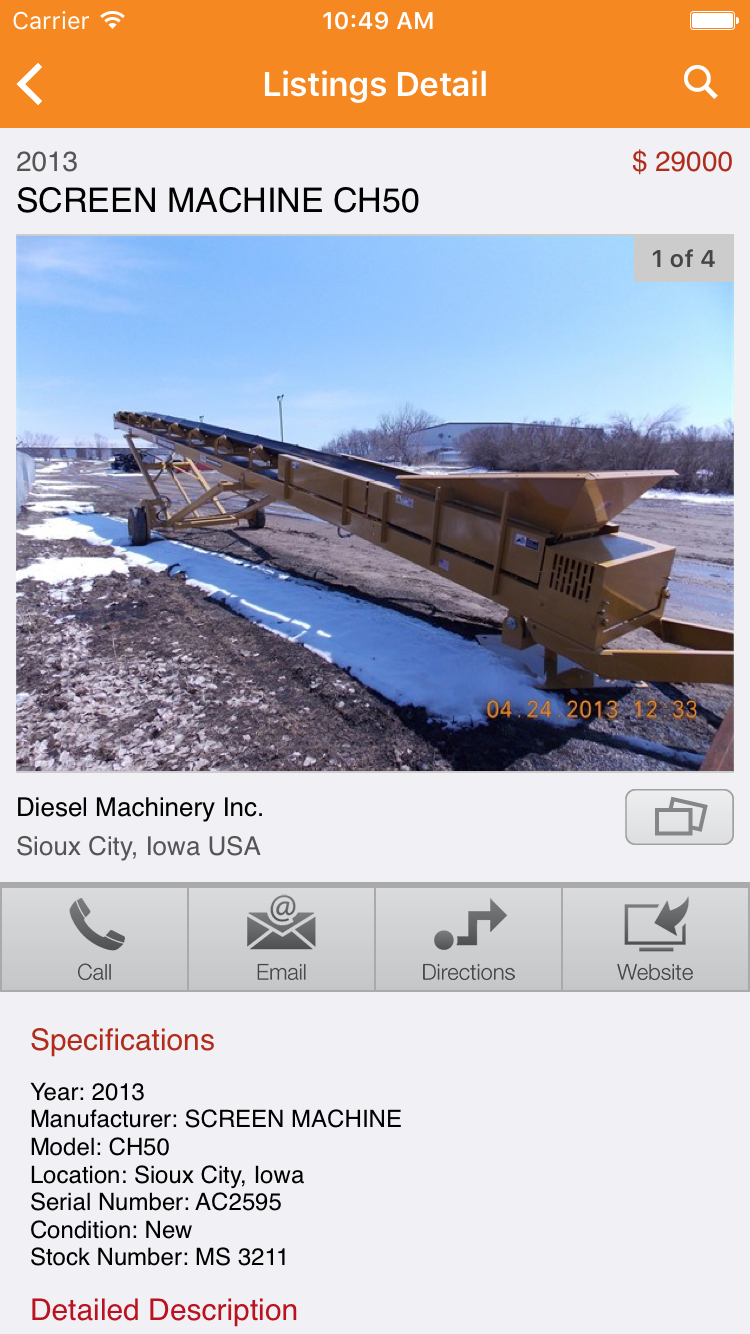
Task: Open search from the top bar
Action: pyautogui.click(x=701, y=83)
